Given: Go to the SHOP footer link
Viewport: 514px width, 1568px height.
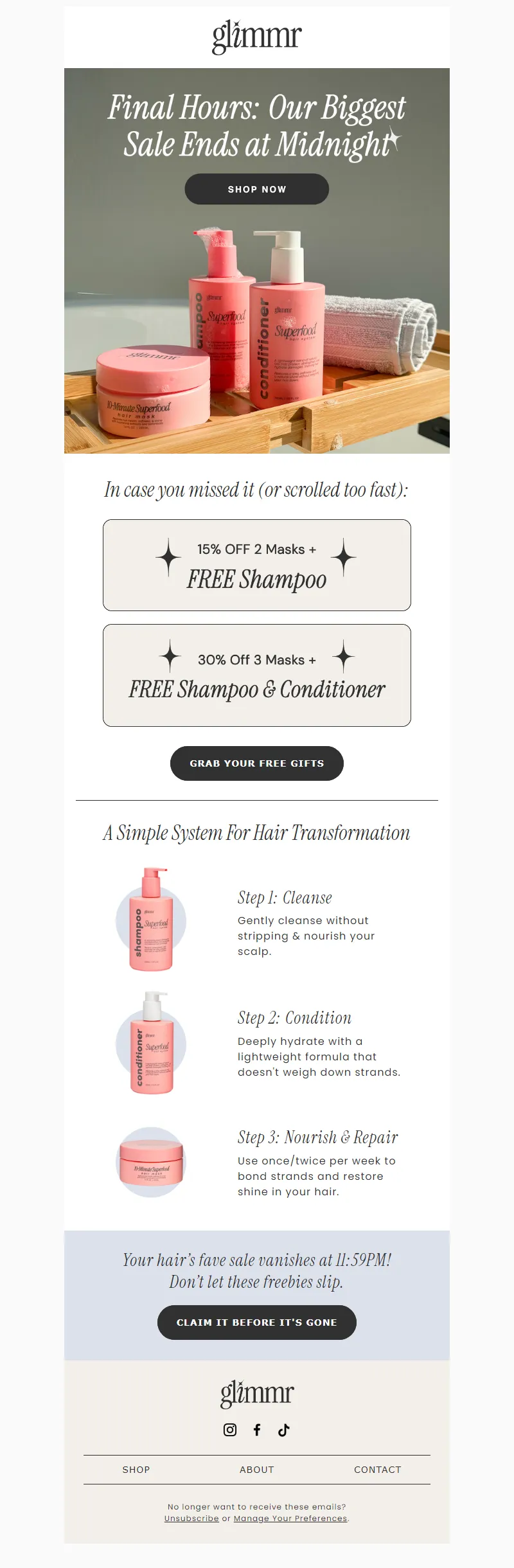Looking at the screenshot, I should 136,1470.
